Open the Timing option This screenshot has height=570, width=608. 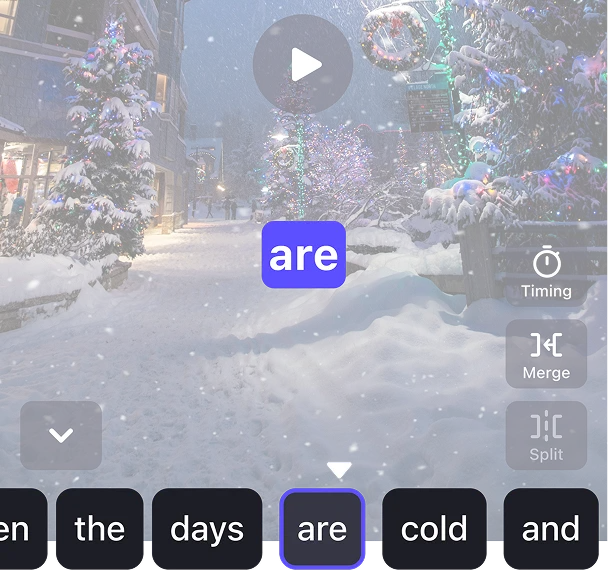coord(546,273)
